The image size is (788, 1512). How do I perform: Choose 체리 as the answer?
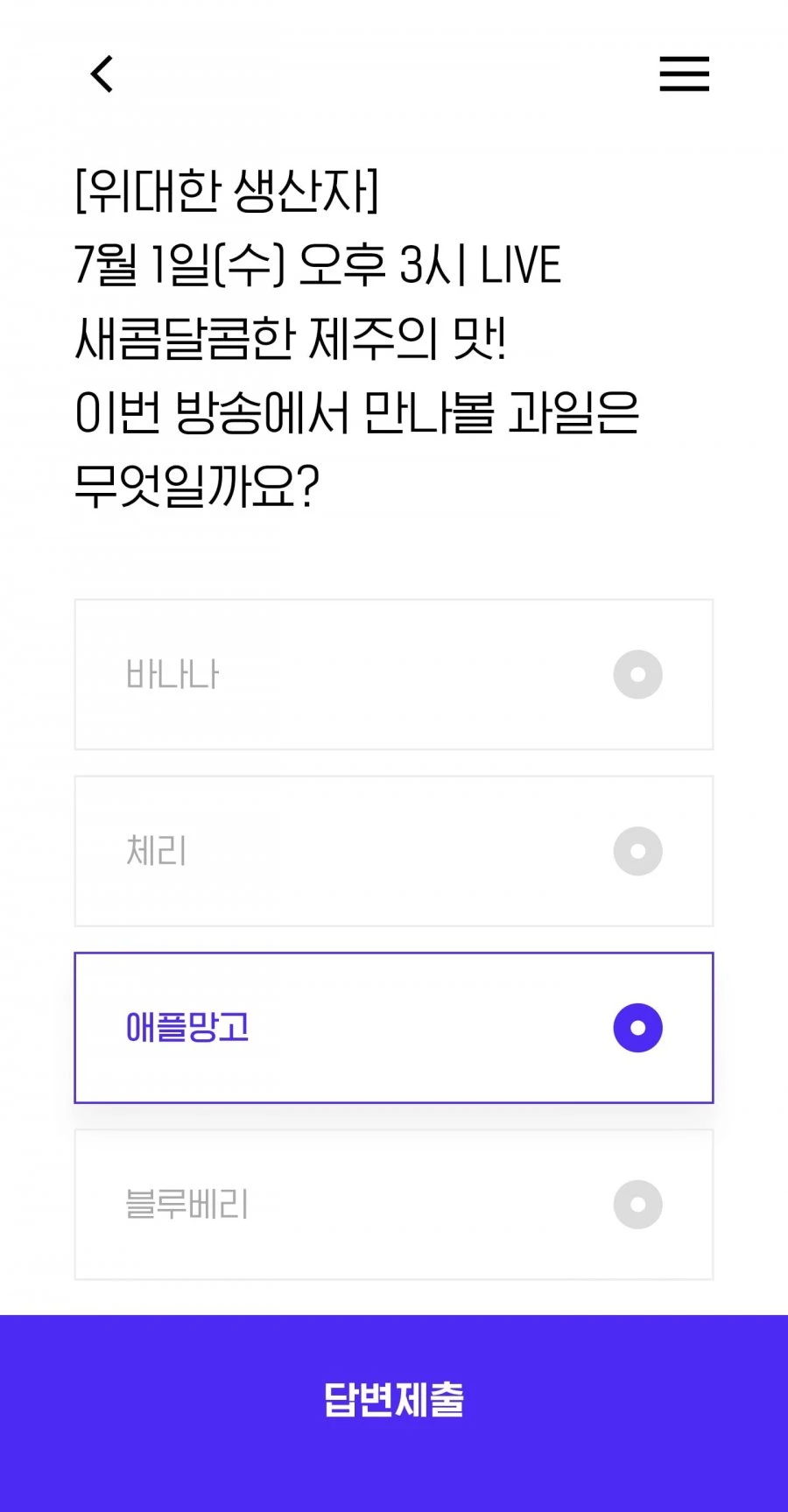click(x=394, y=851)
